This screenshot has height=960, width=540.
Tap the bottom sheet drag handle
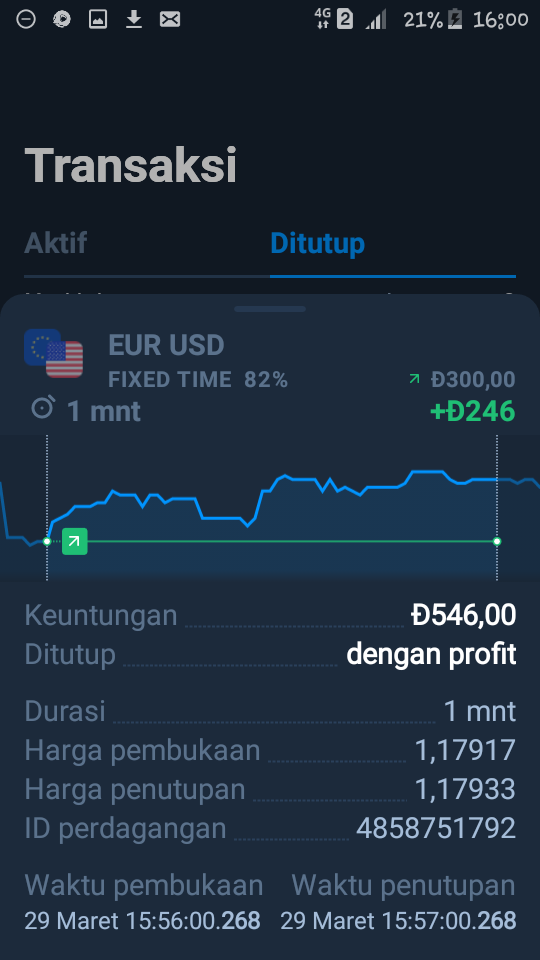point(270,309)
